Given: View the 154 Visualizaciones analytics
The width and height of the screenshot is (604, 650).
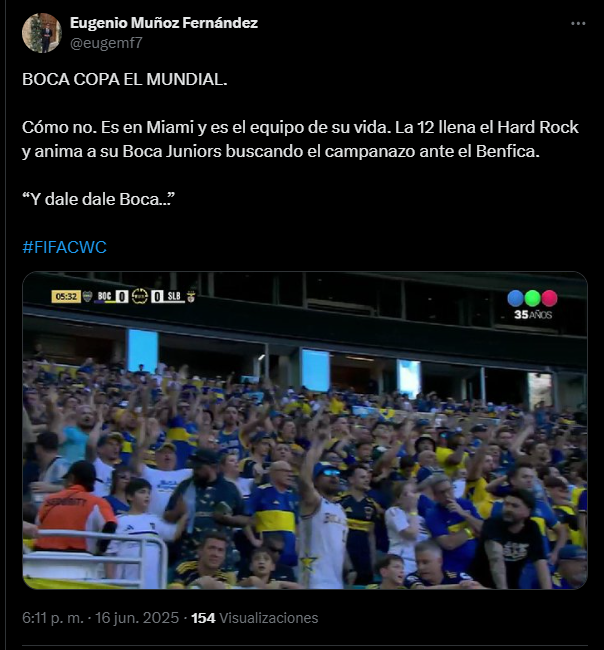Looking at the screenshot, I should (254, 618).
